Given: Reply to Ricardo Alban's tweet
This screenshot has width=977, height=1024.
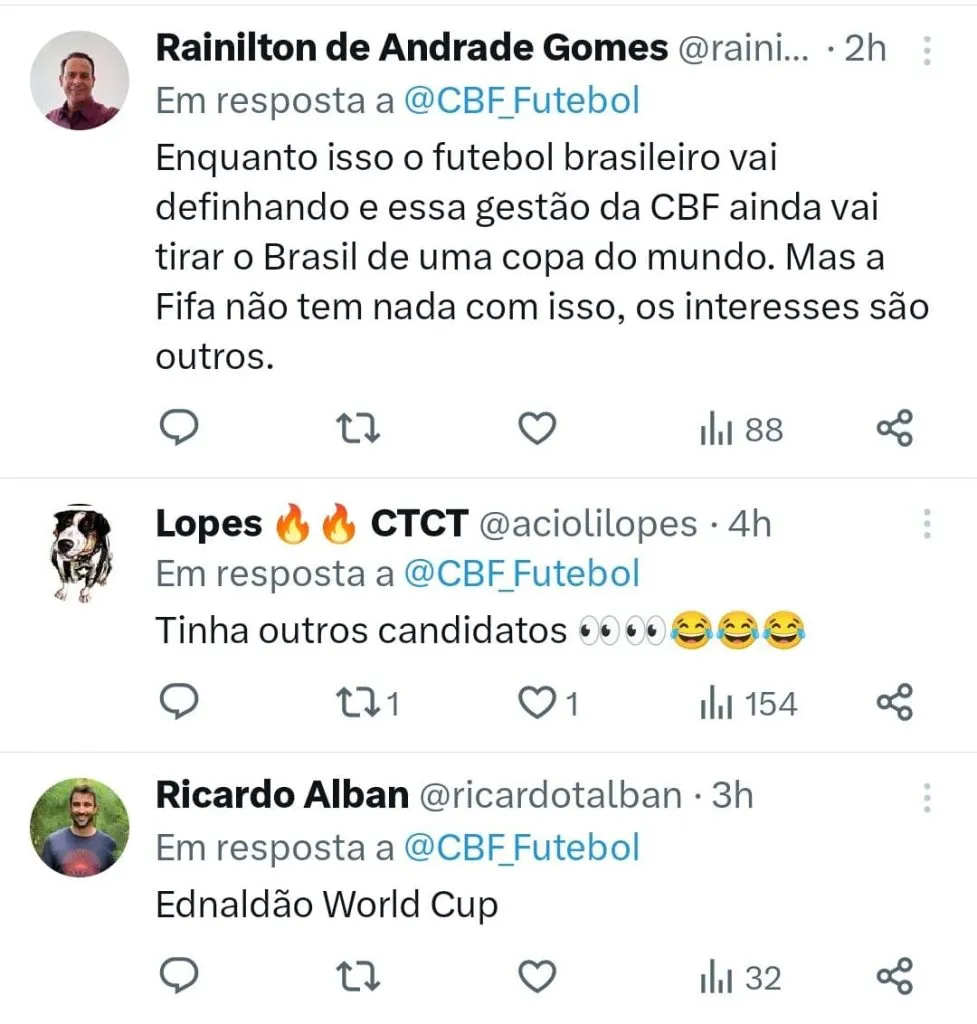Looking at the screenshot, I should pos(179,977).
